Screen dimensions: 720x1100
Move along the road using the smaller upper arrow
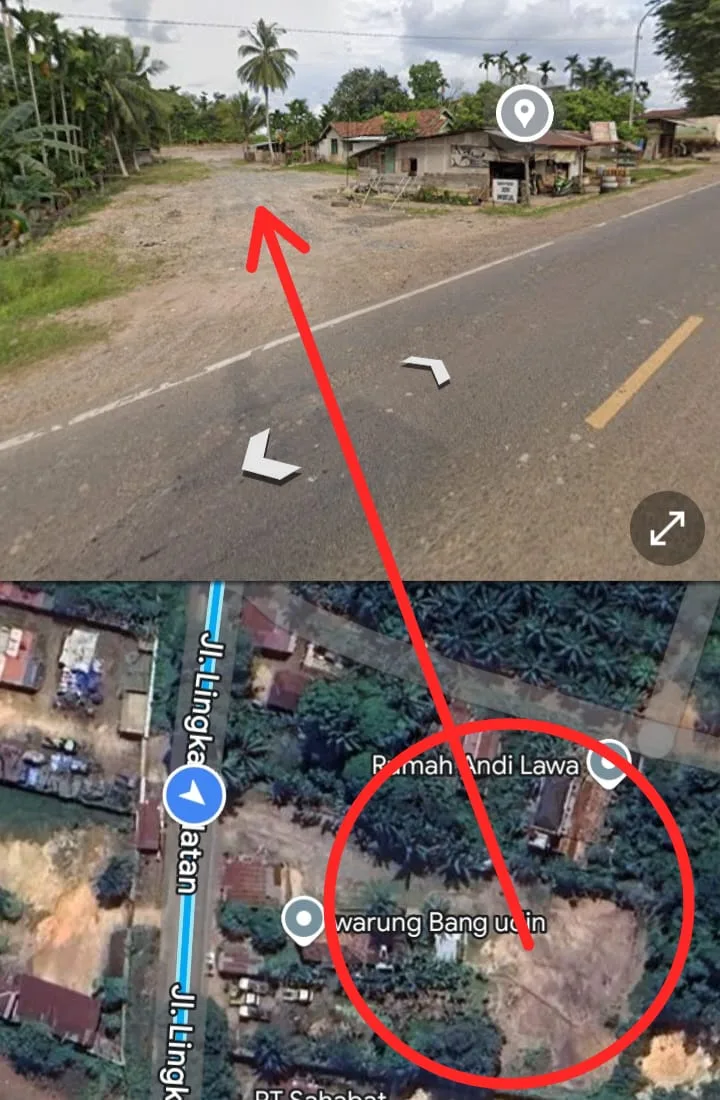click(428, 369)
